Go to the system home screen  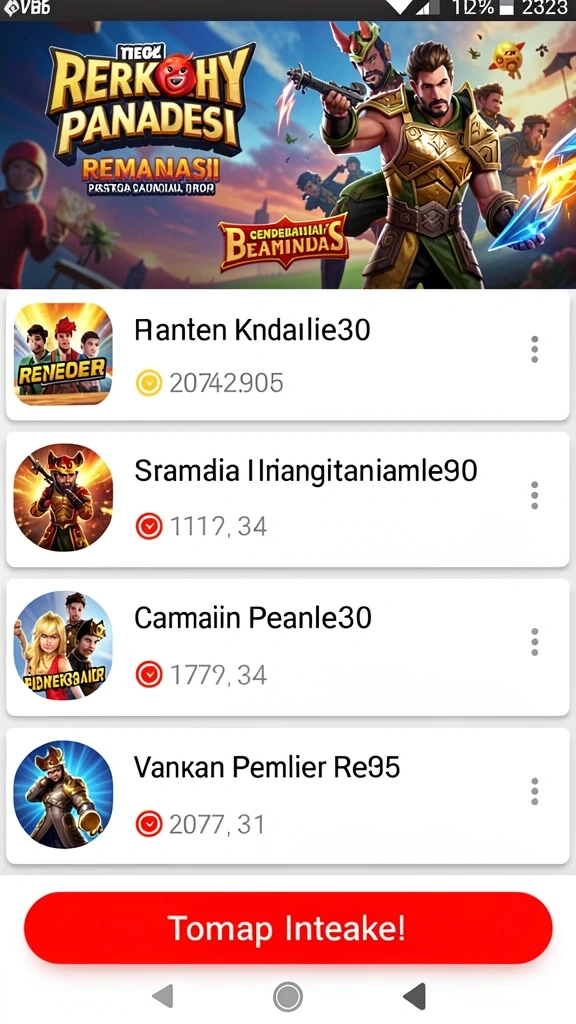pos(287,997)
